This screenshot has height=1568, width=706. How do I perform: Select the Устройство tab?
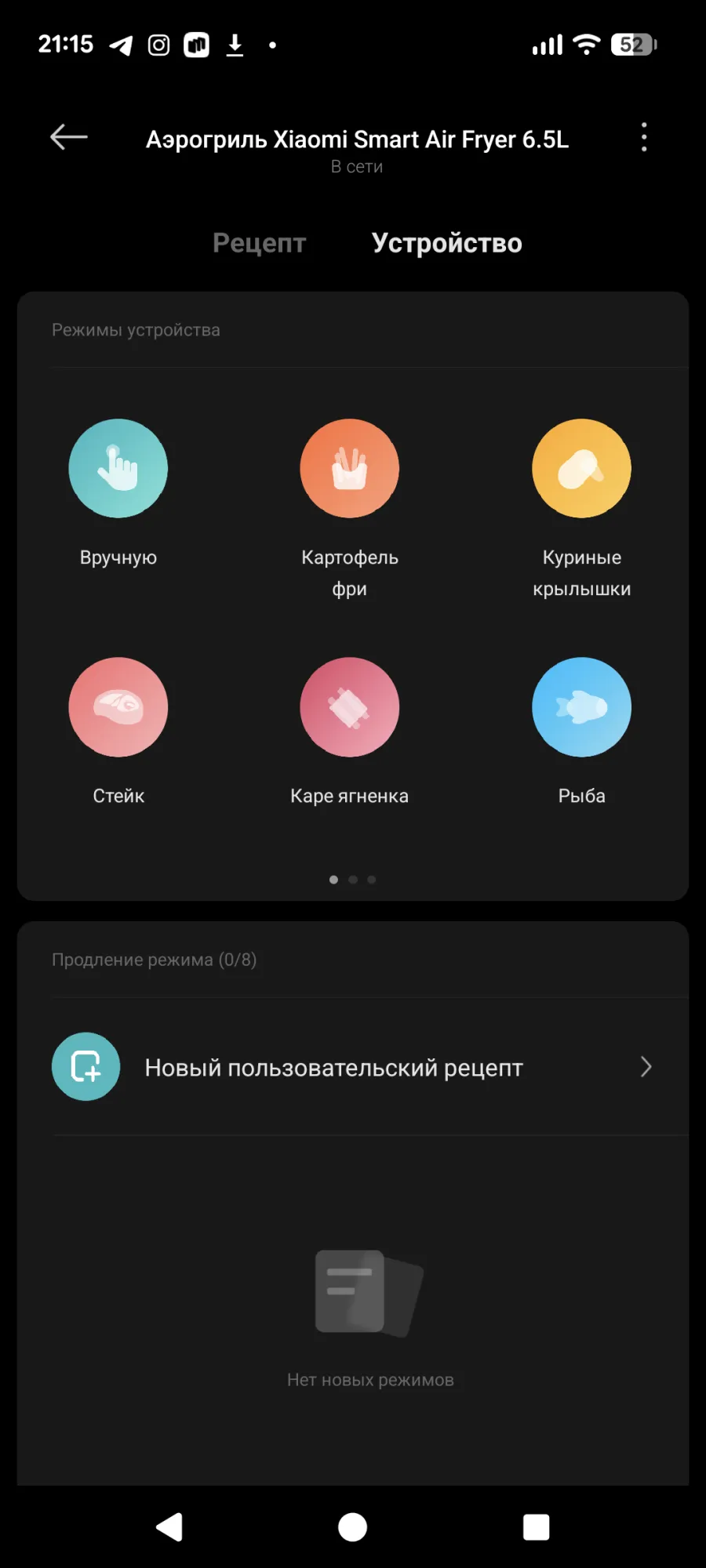[x=446, y=243]
